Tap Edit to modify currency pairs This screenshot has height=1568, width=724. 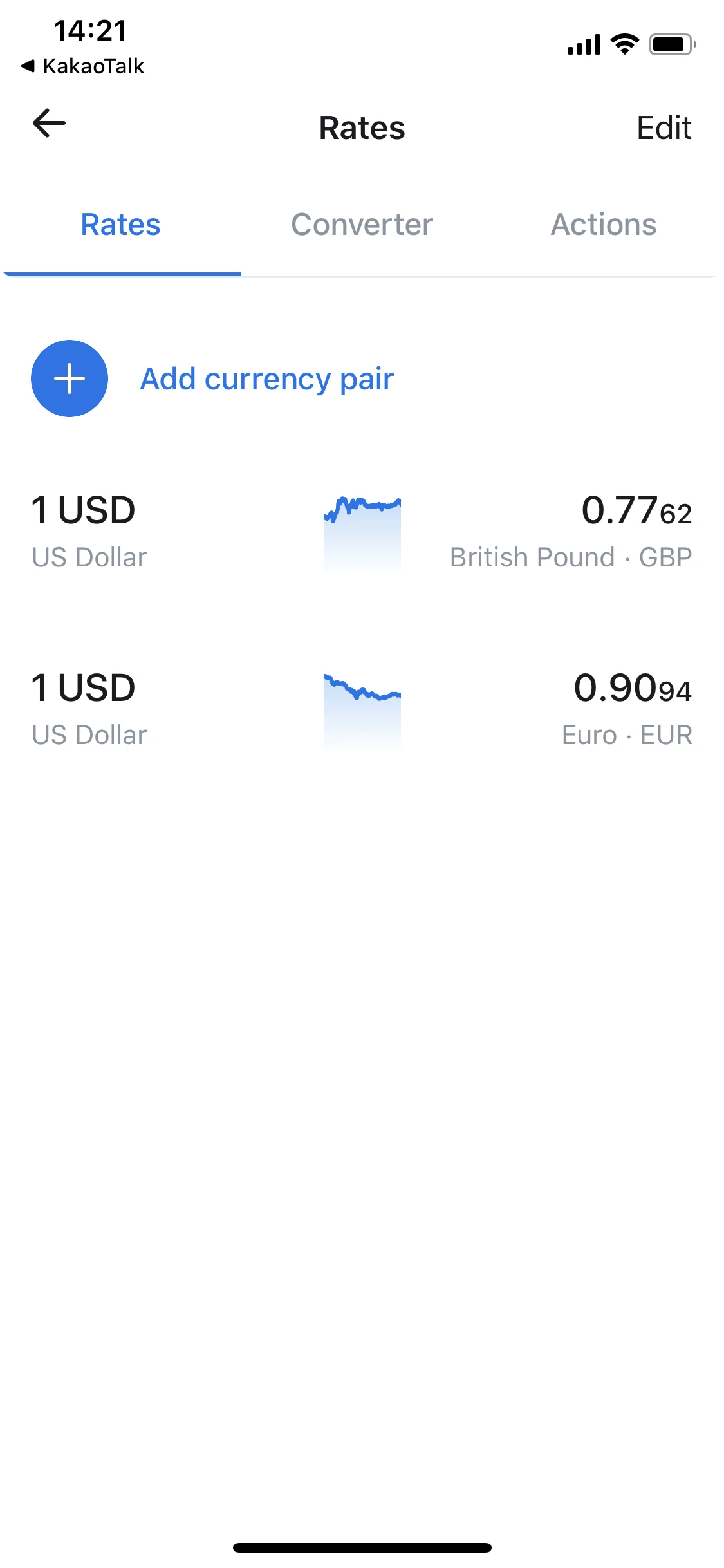(663, 127)
